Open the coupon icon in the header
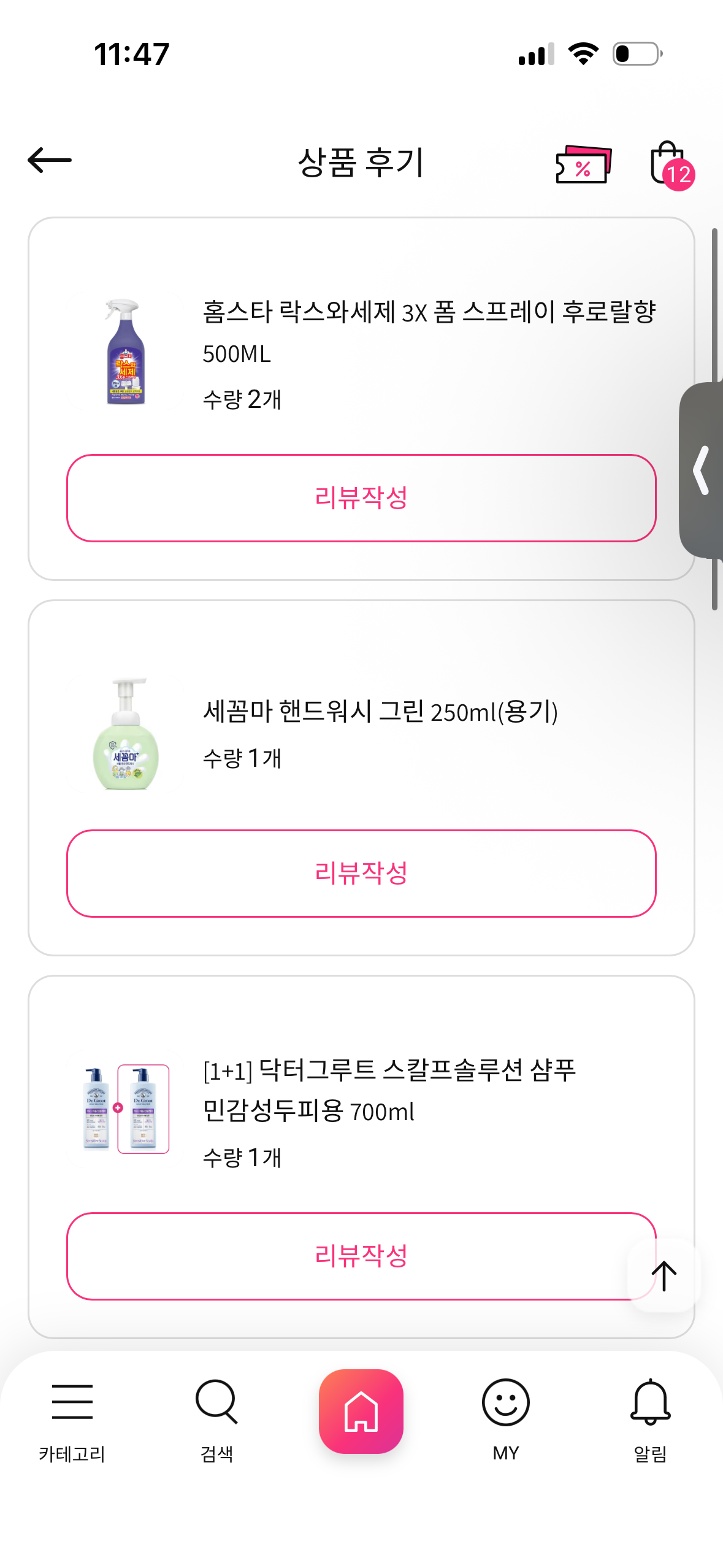Screen dimensions: 723x1568 click(583, 164)
